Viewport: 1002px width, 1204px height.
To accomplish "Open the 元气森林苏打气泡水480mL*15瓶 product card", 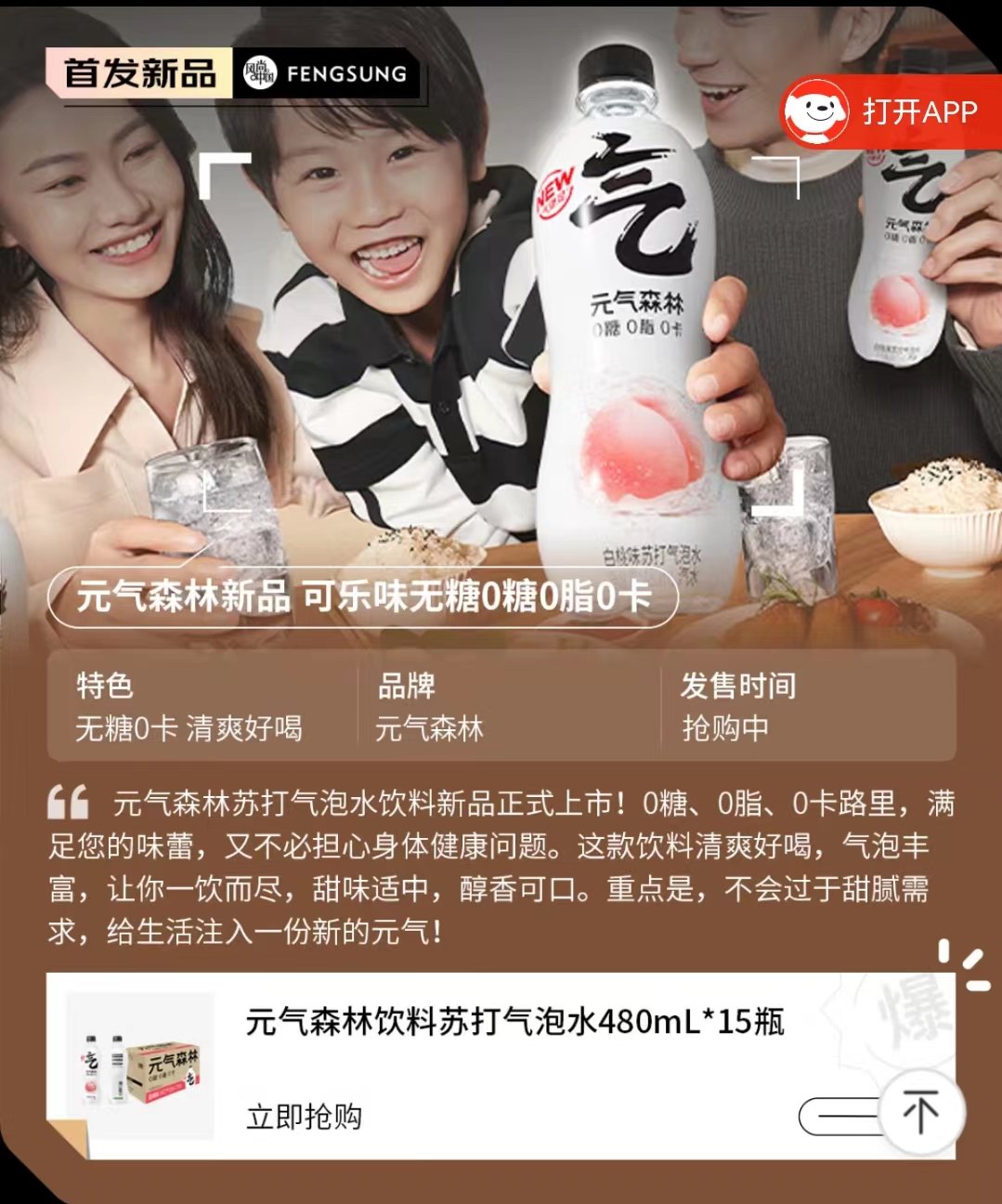I will tap(515, 1022).
